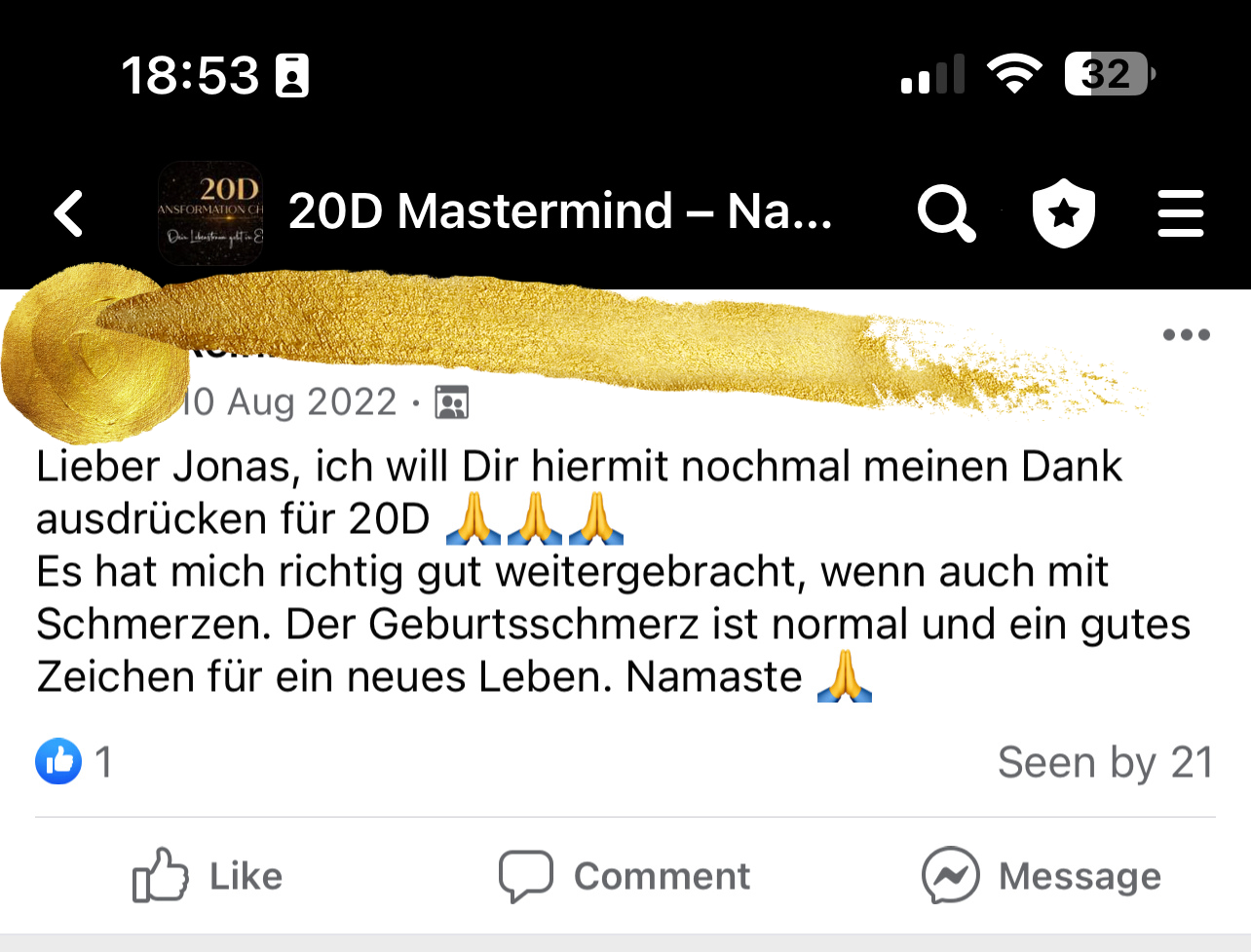The image size is (1251, 952).
Task: Comment on the post
Action: 625,875
